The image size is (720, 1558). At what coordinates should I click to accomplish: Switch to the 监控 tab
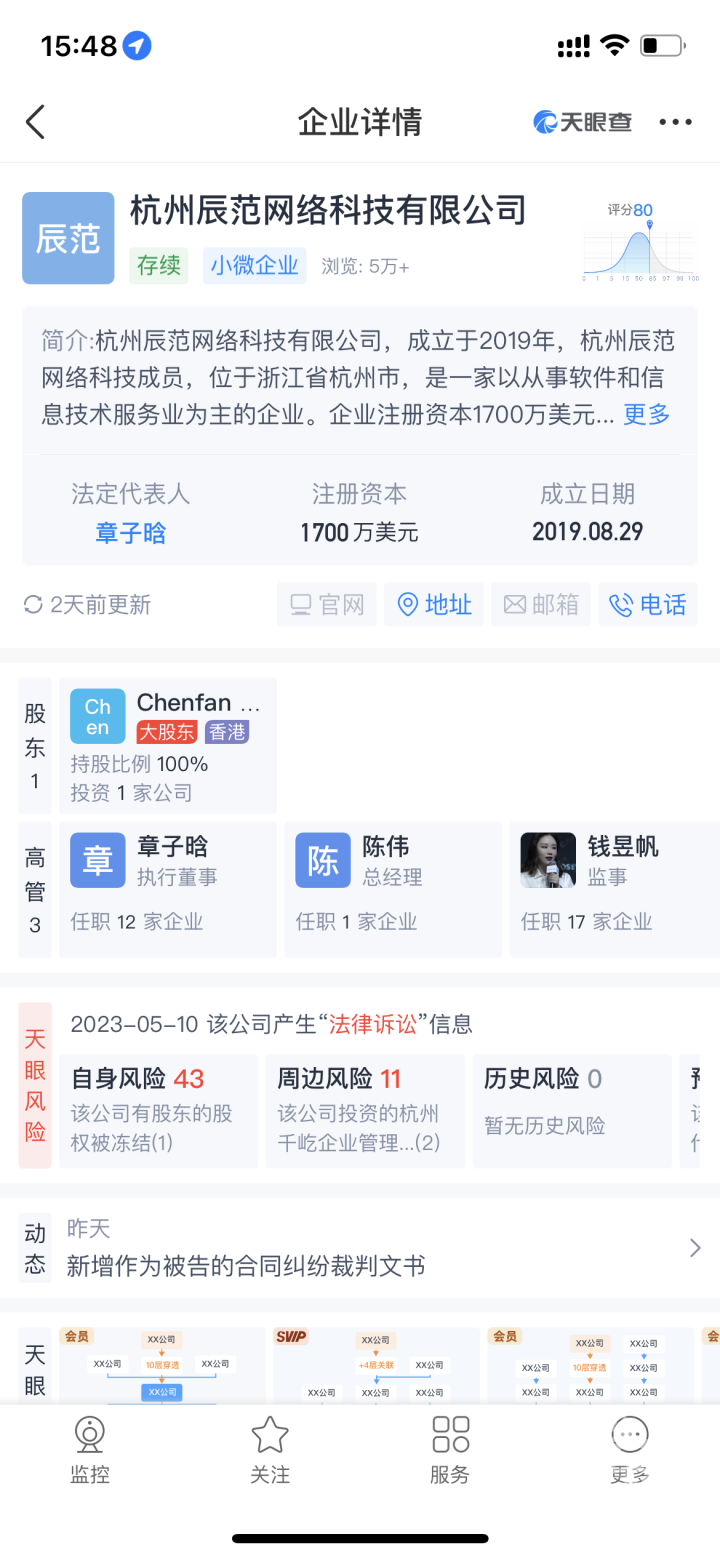pos(90,1449)
